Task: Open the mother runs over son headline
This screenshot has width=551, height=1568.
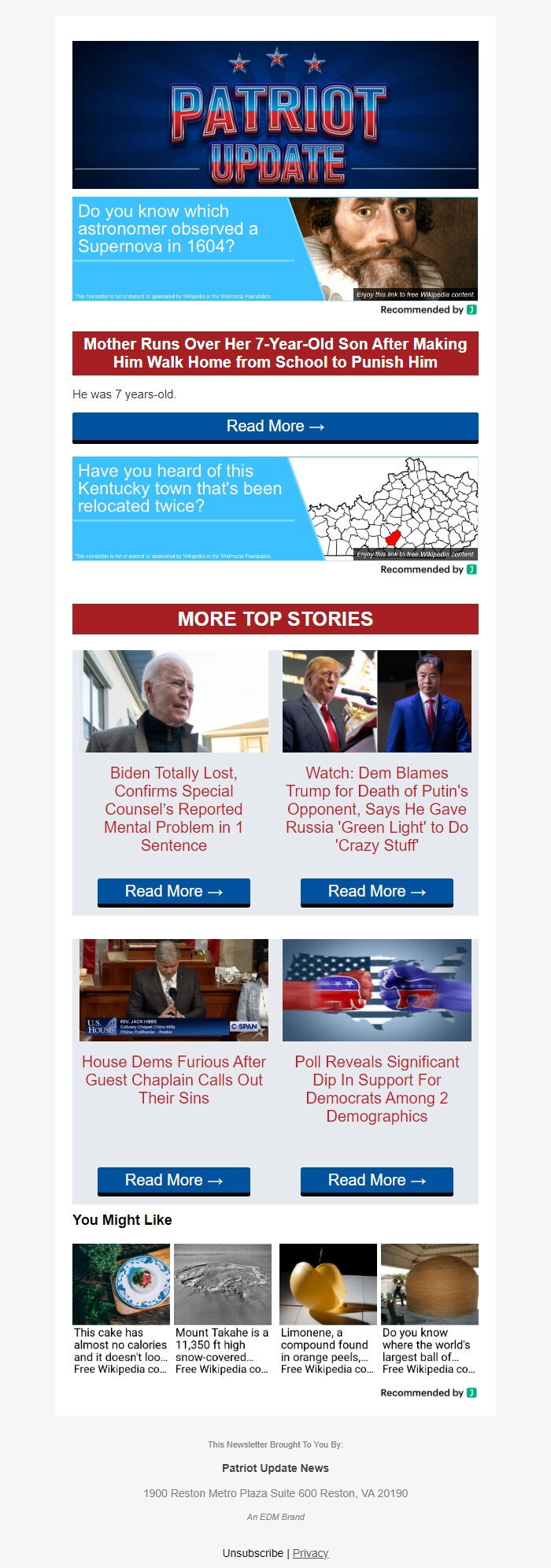Action: 275,353
